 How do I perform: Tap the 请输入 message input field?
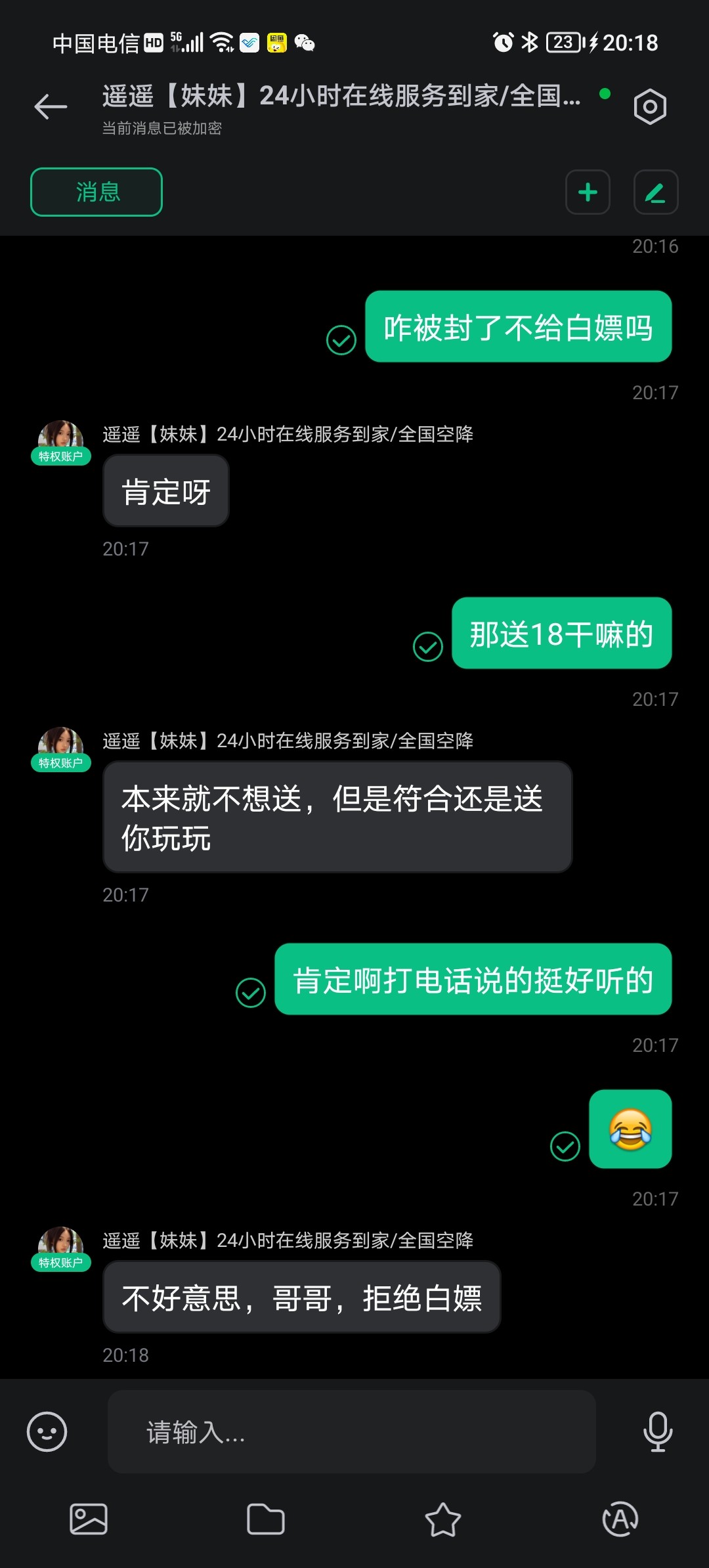[x=351, y=1431]
